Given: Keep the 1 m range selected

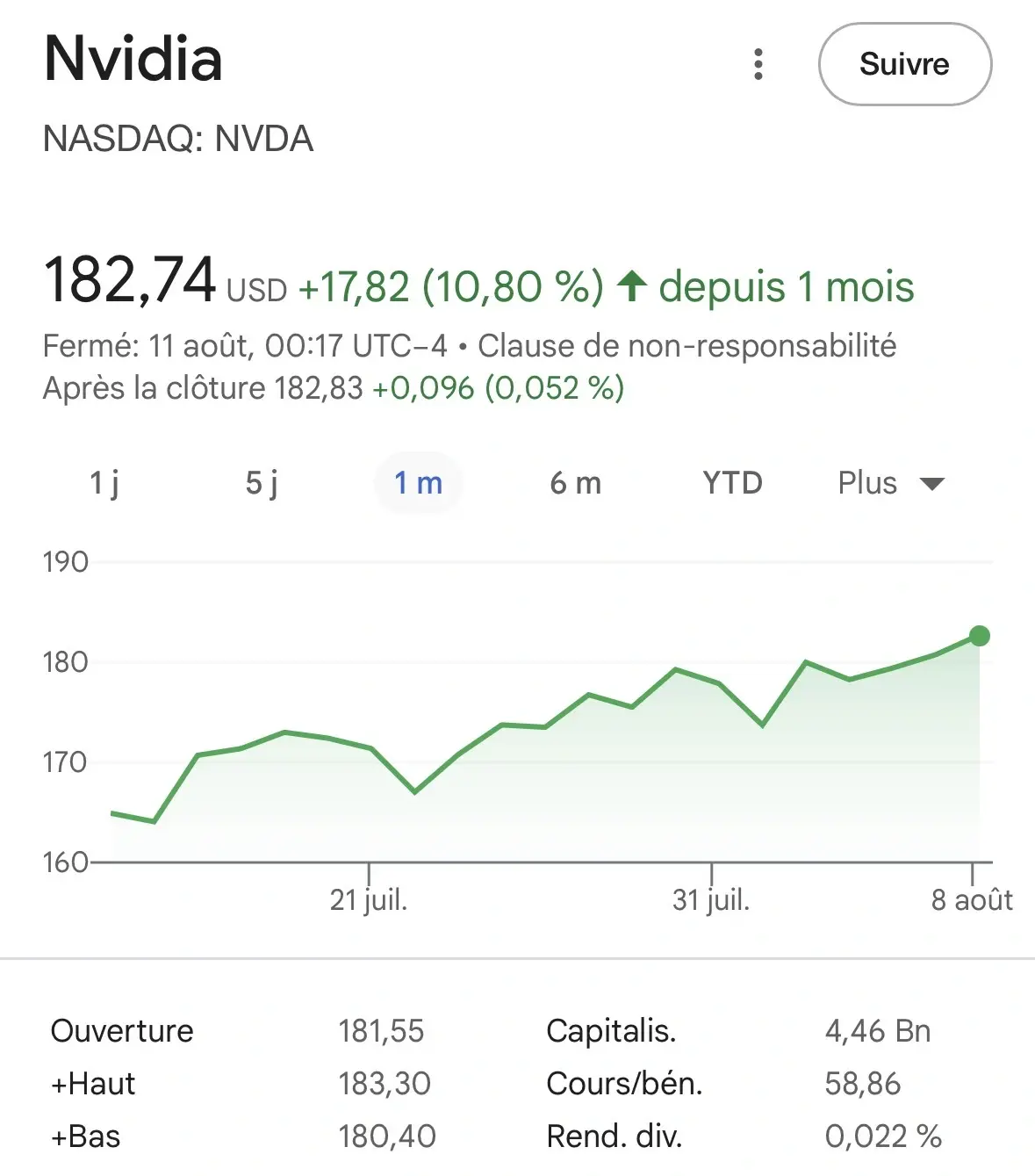Looking at the screenshot, I should (419, 482).
